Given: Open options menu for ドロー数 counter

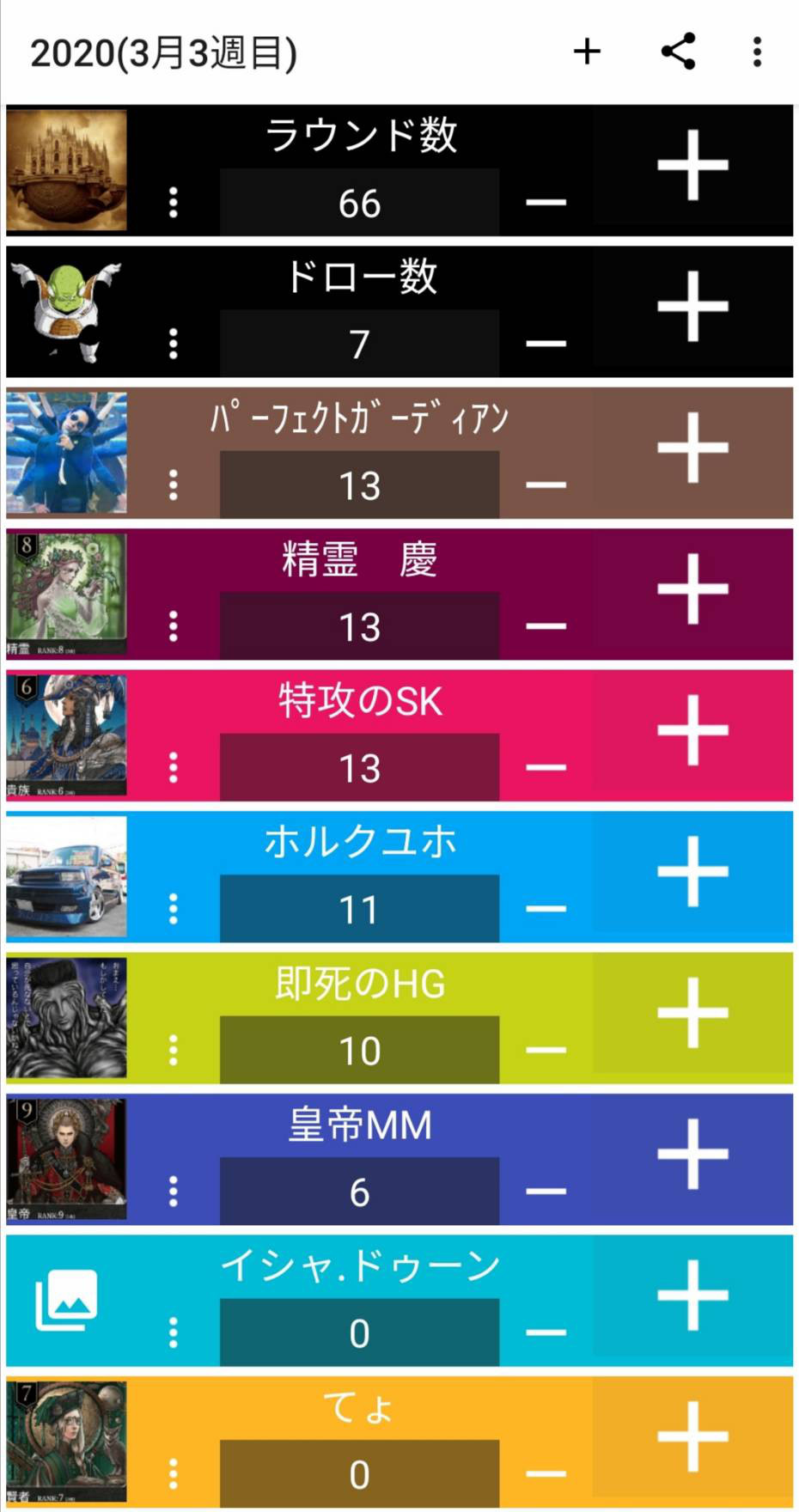Looking at the screenshot, I should click(174, 344).
